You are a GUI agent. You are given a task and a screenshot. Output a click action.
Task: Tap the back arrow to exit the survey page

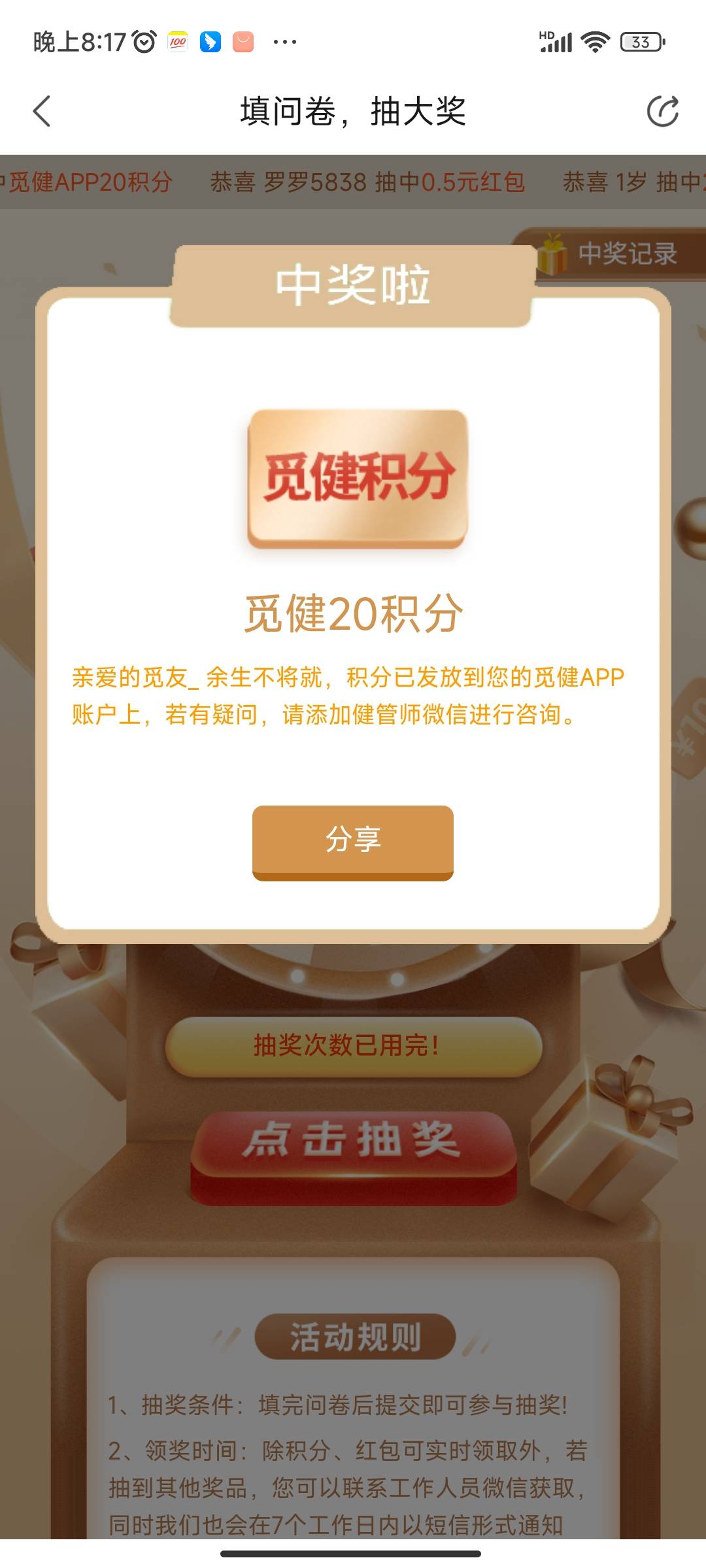pyautogui.click(x=41, y=111)
